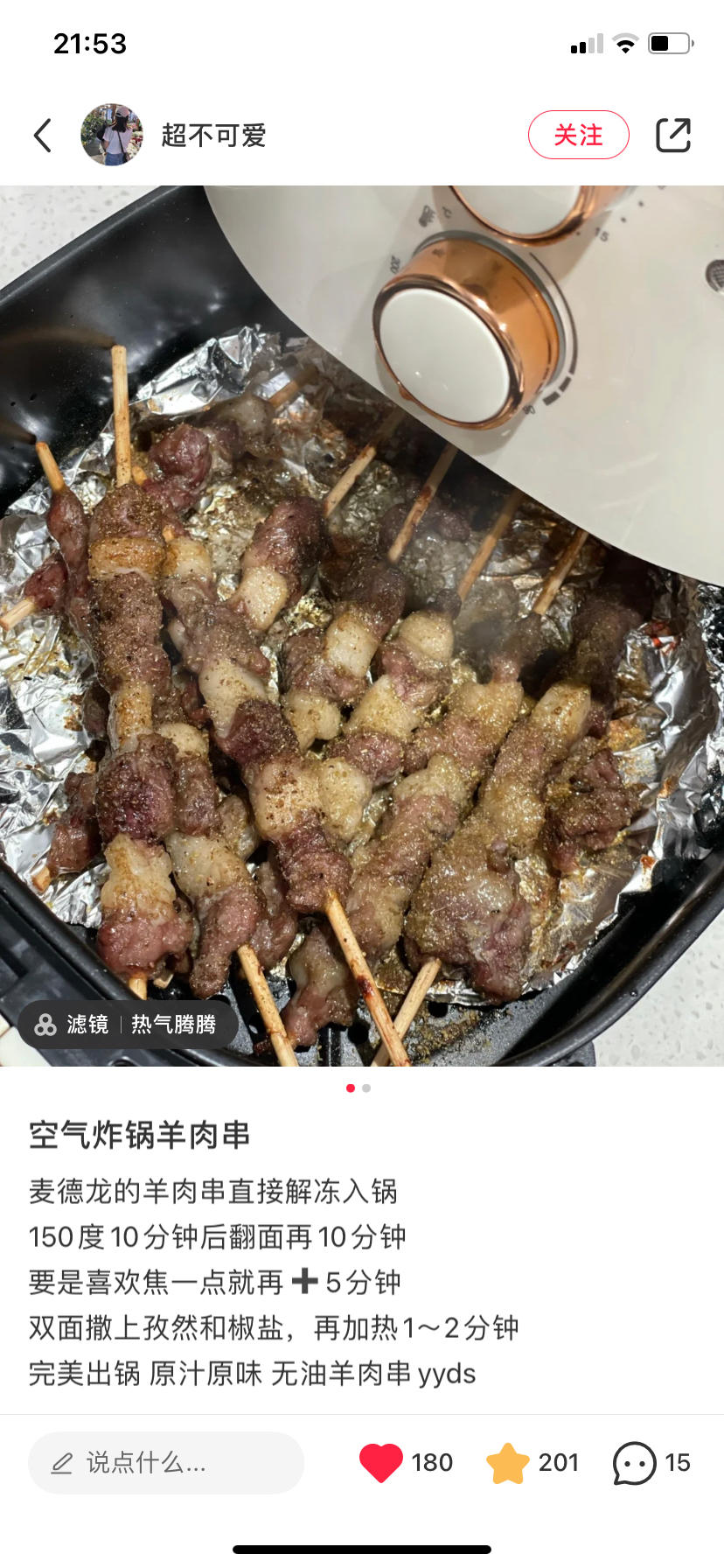
Task: Open the comments bubble
Action: (634, 1462)
